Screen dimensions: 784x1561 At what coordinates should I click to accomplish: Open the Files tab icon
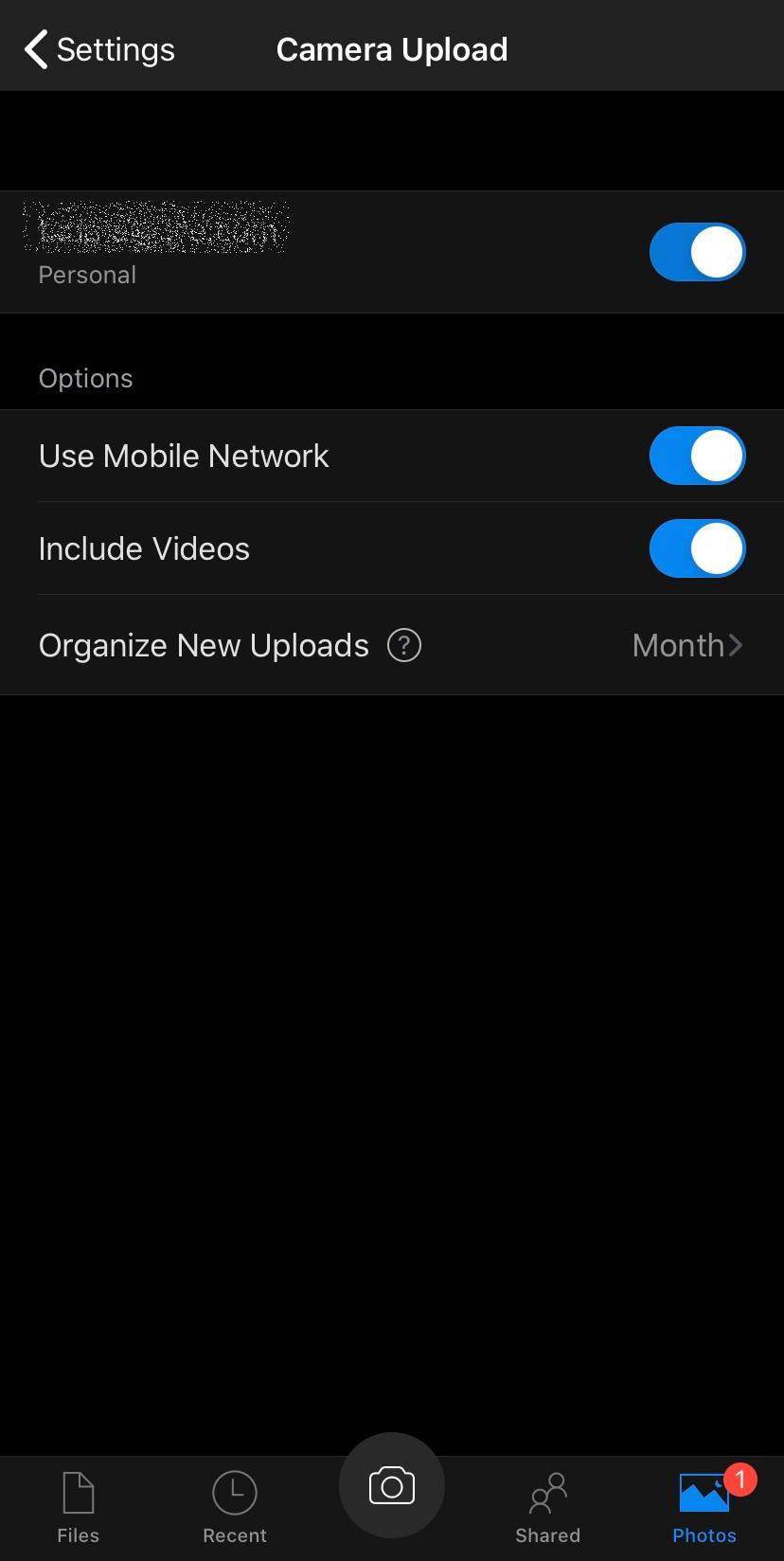coord(77,1494)
